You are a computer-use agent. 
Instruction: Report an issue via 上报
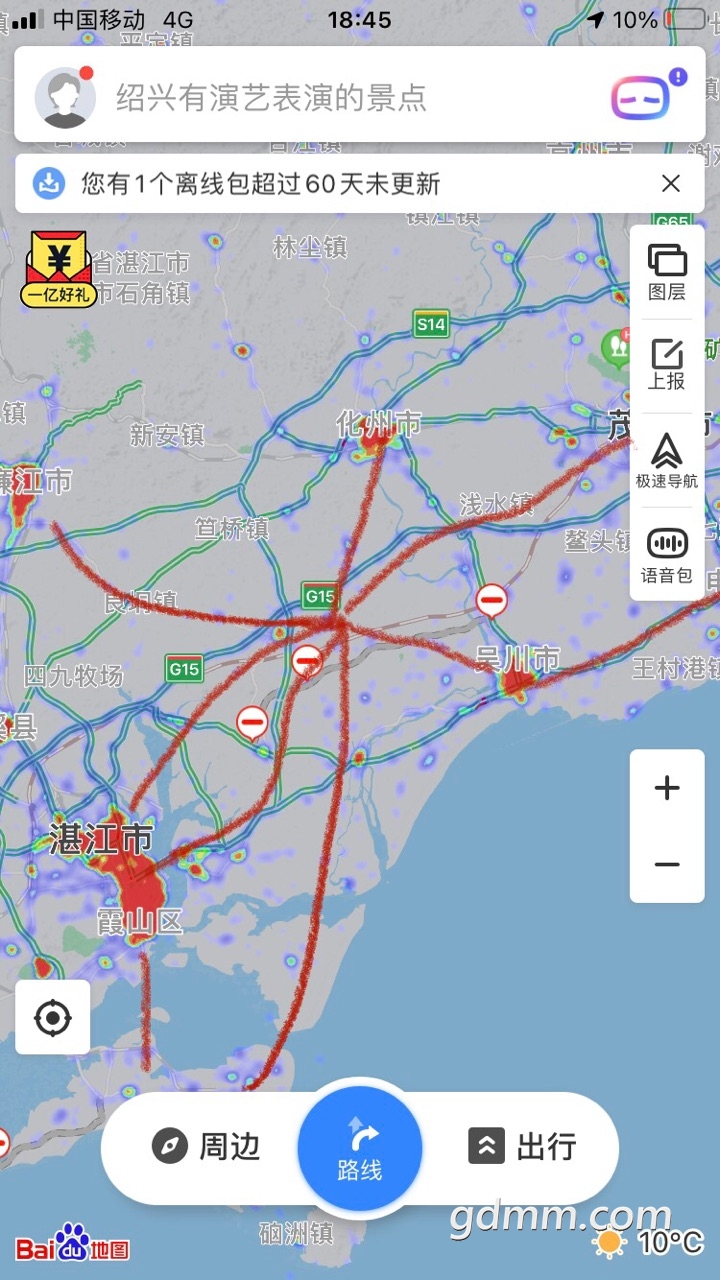pos(667,365)
